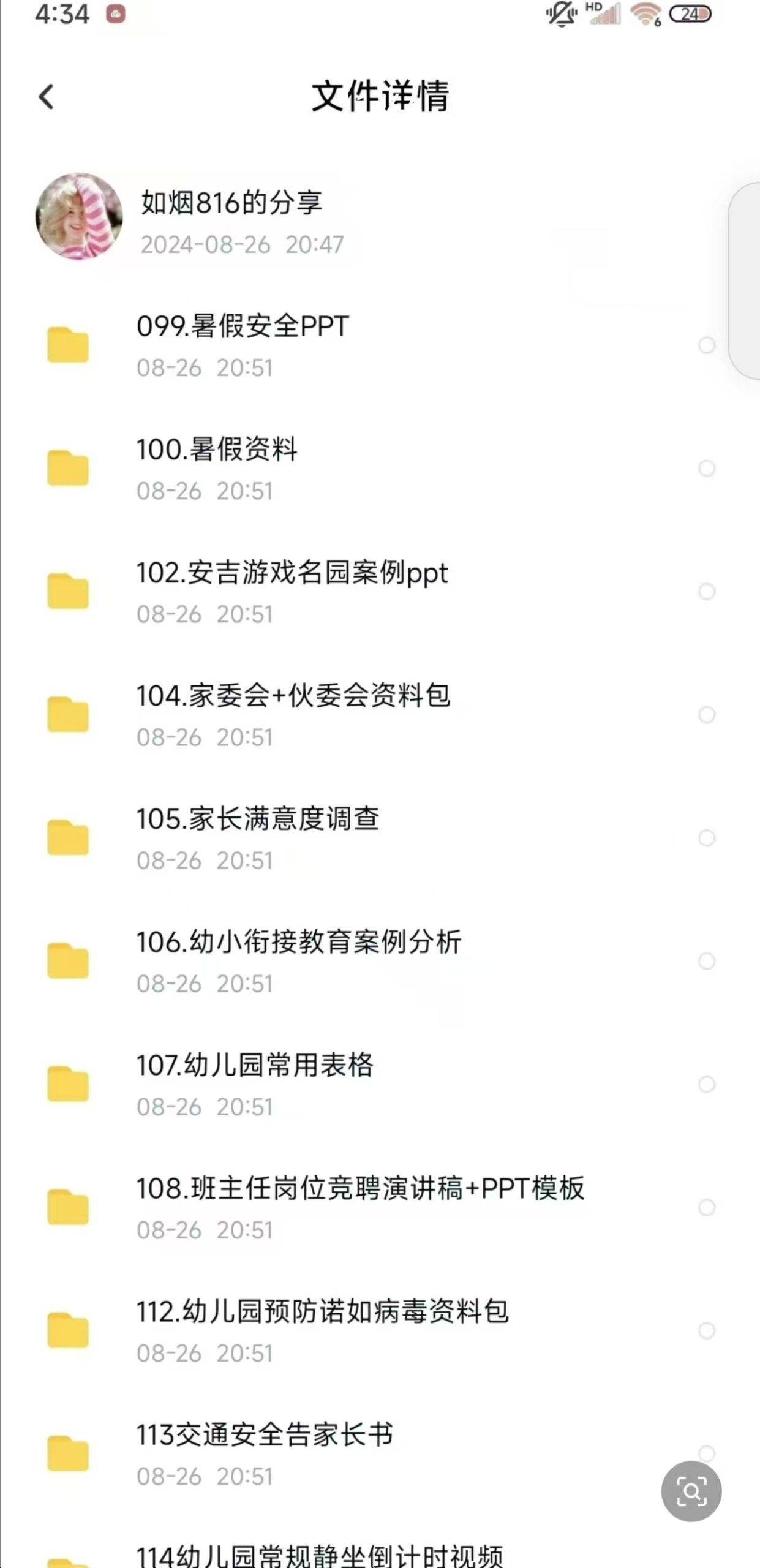
Task: Tick the circle beside 104.家委会+伙委会资料包
Action: [x=707, y=715]
